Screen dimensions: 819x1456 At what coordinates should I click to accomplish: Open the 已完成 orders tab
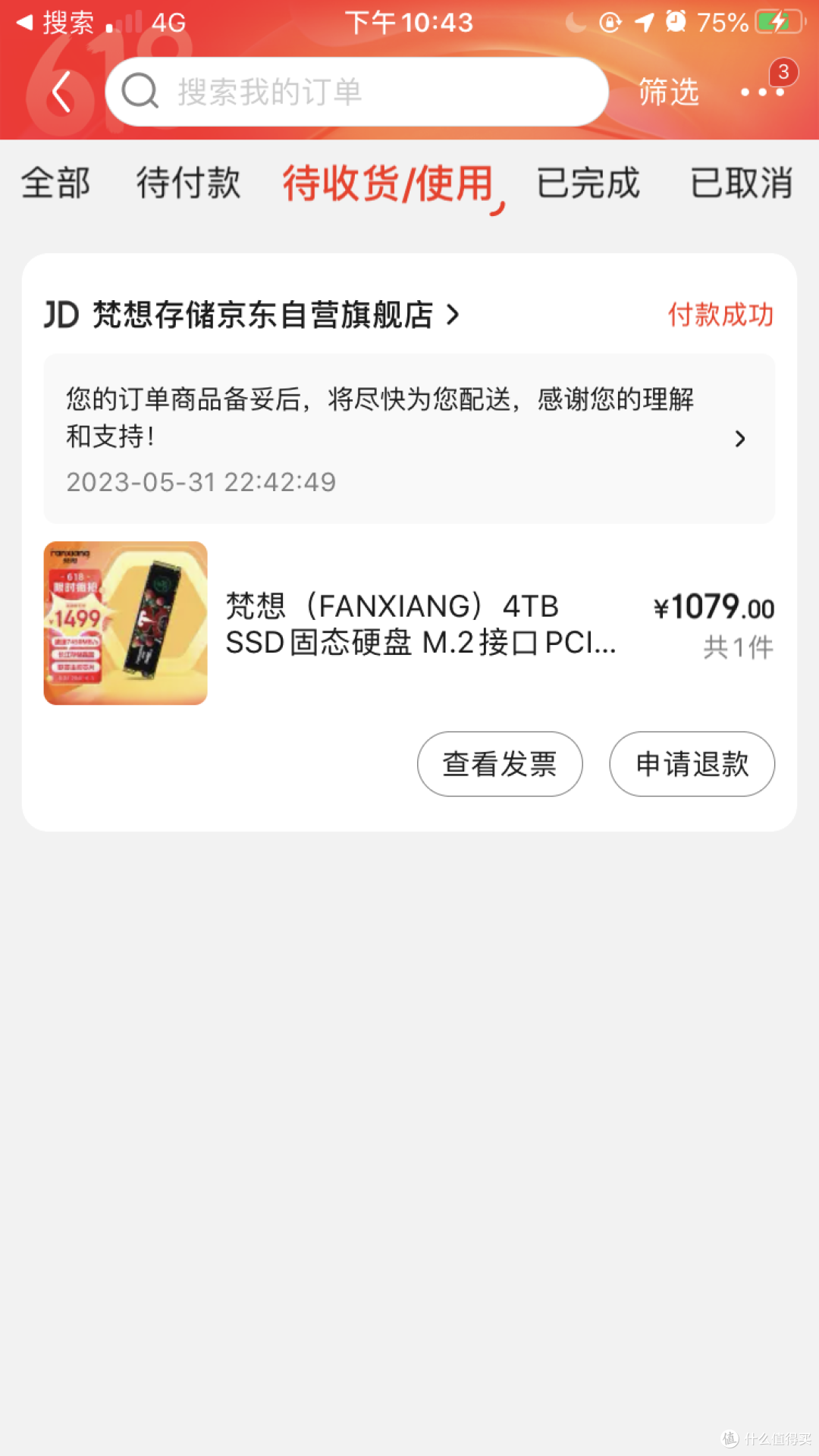click(588, 183)
